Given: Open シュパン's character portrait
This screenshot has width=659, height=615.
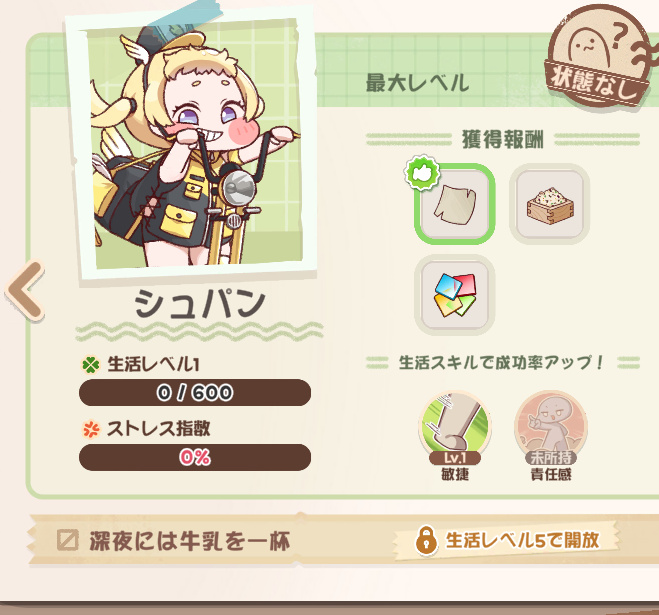Looking at the screenshot, I should tap(191, 145).
